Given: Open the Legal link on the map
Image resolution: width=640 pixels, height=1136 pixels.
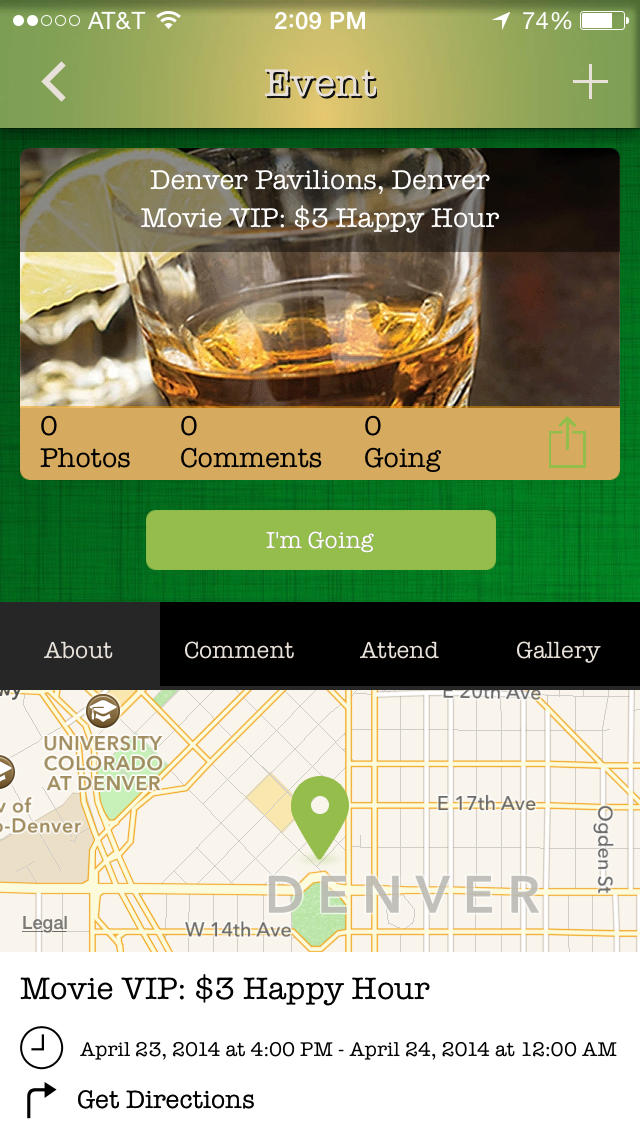Looking at the screenshot, I should coord(45,923).
